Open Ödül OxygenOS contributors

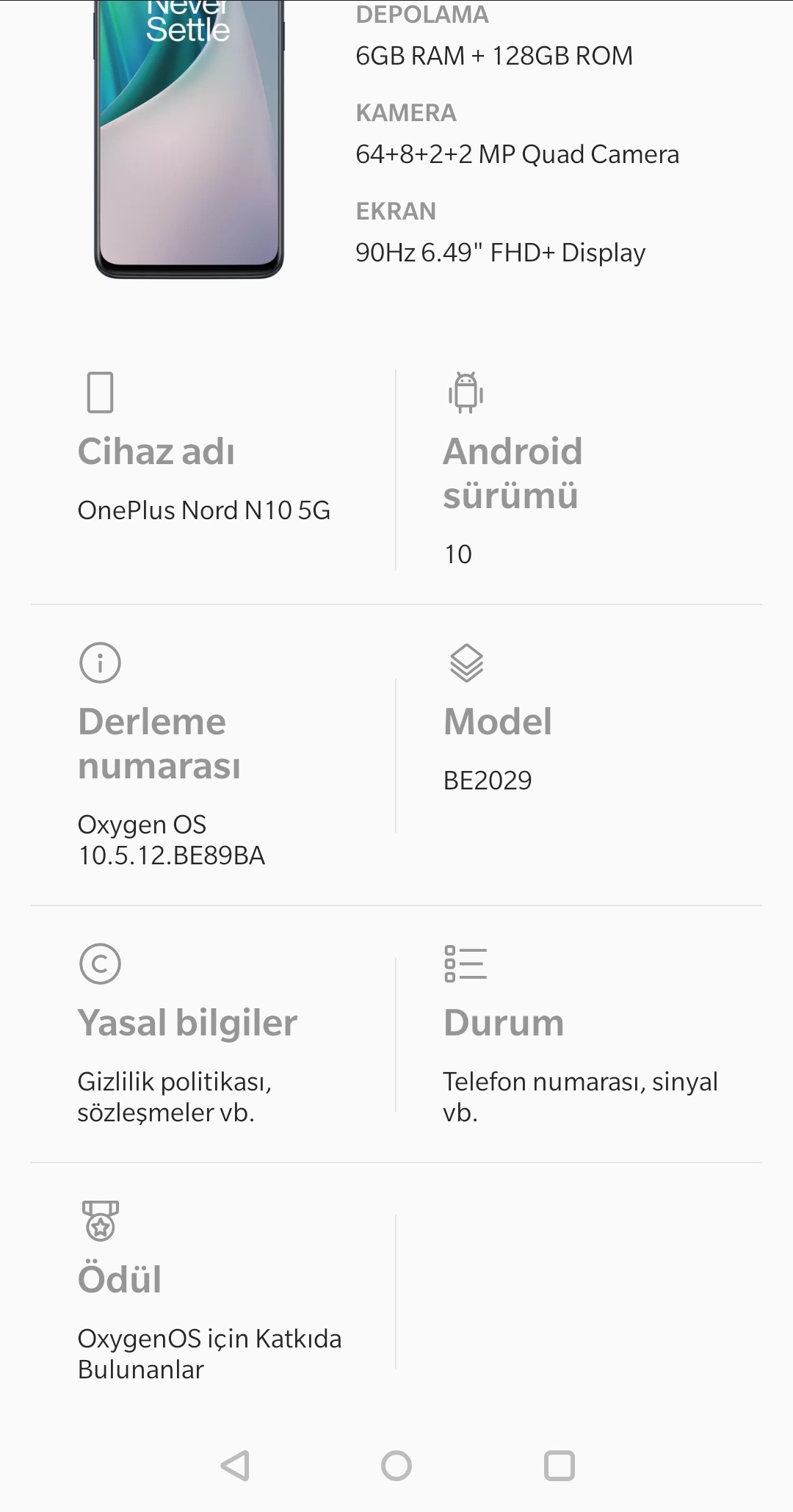[213, 1291]
